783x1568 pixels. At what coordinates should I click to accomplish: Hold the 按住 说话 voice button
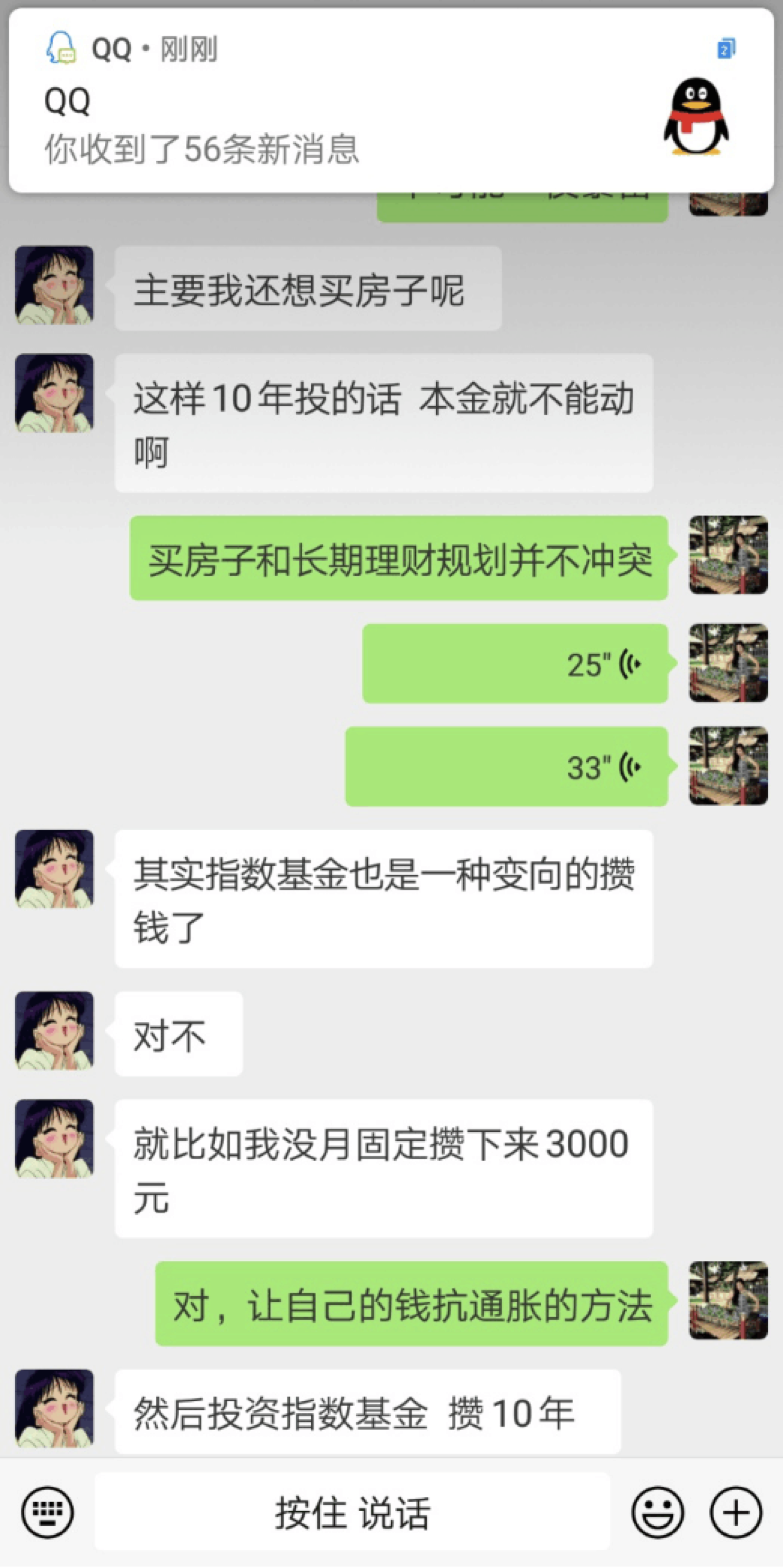coord(352,1512)
